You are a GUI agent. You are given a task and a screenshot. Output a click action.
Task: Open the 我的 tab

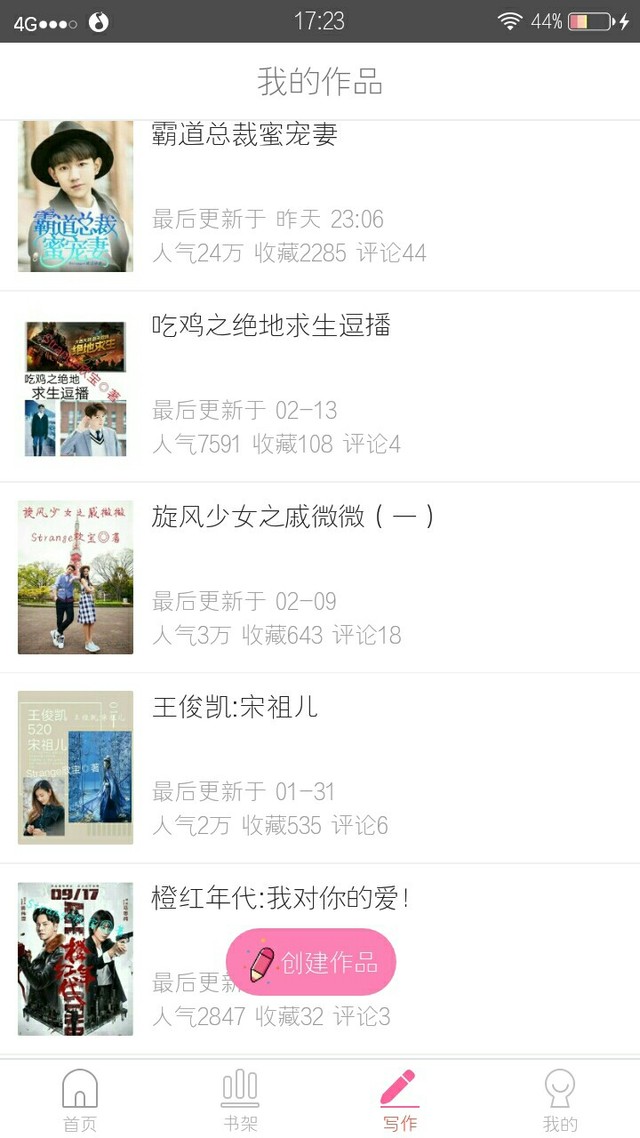pyautogui.click(x=560, y=1099)
